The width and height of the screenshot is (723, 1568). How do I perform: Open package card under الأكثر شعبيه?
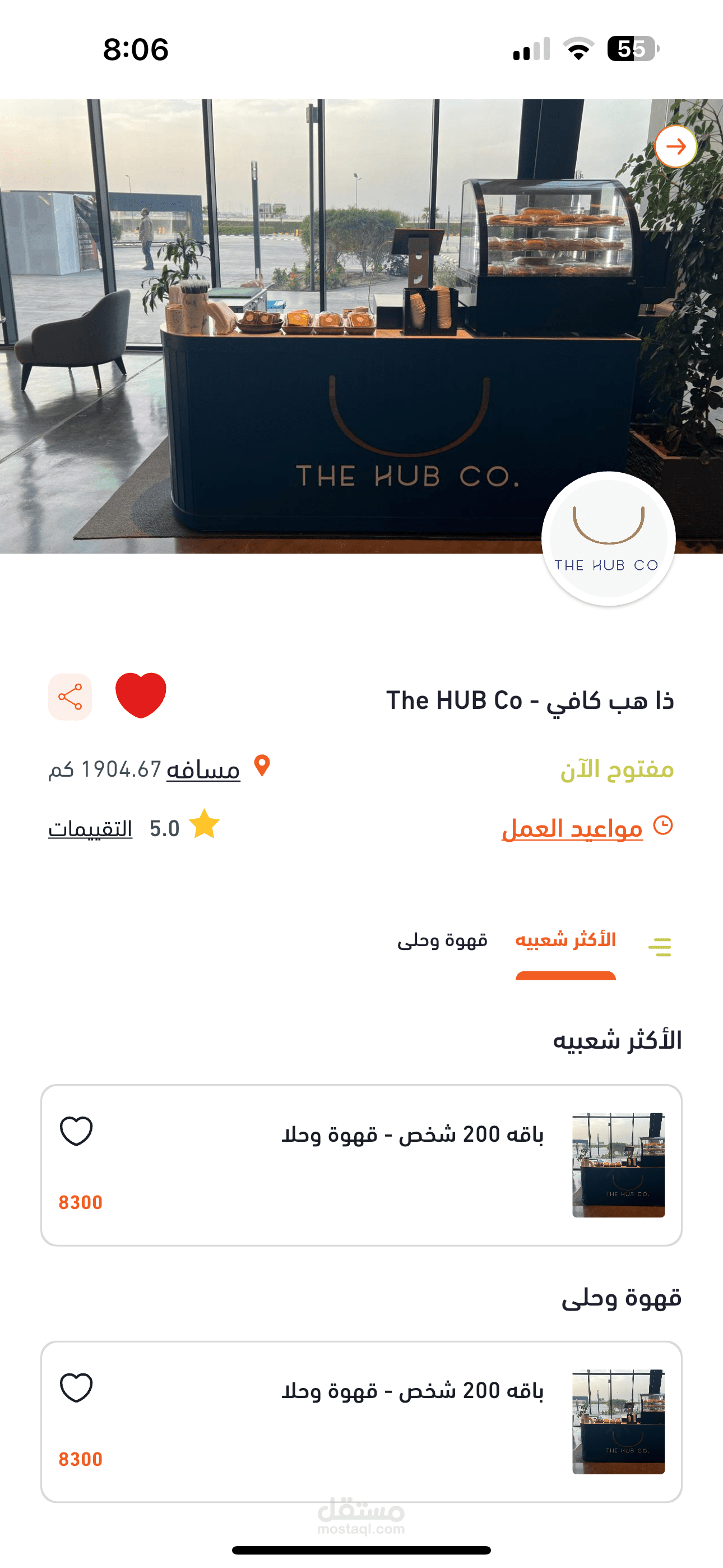pos(390,1166)
